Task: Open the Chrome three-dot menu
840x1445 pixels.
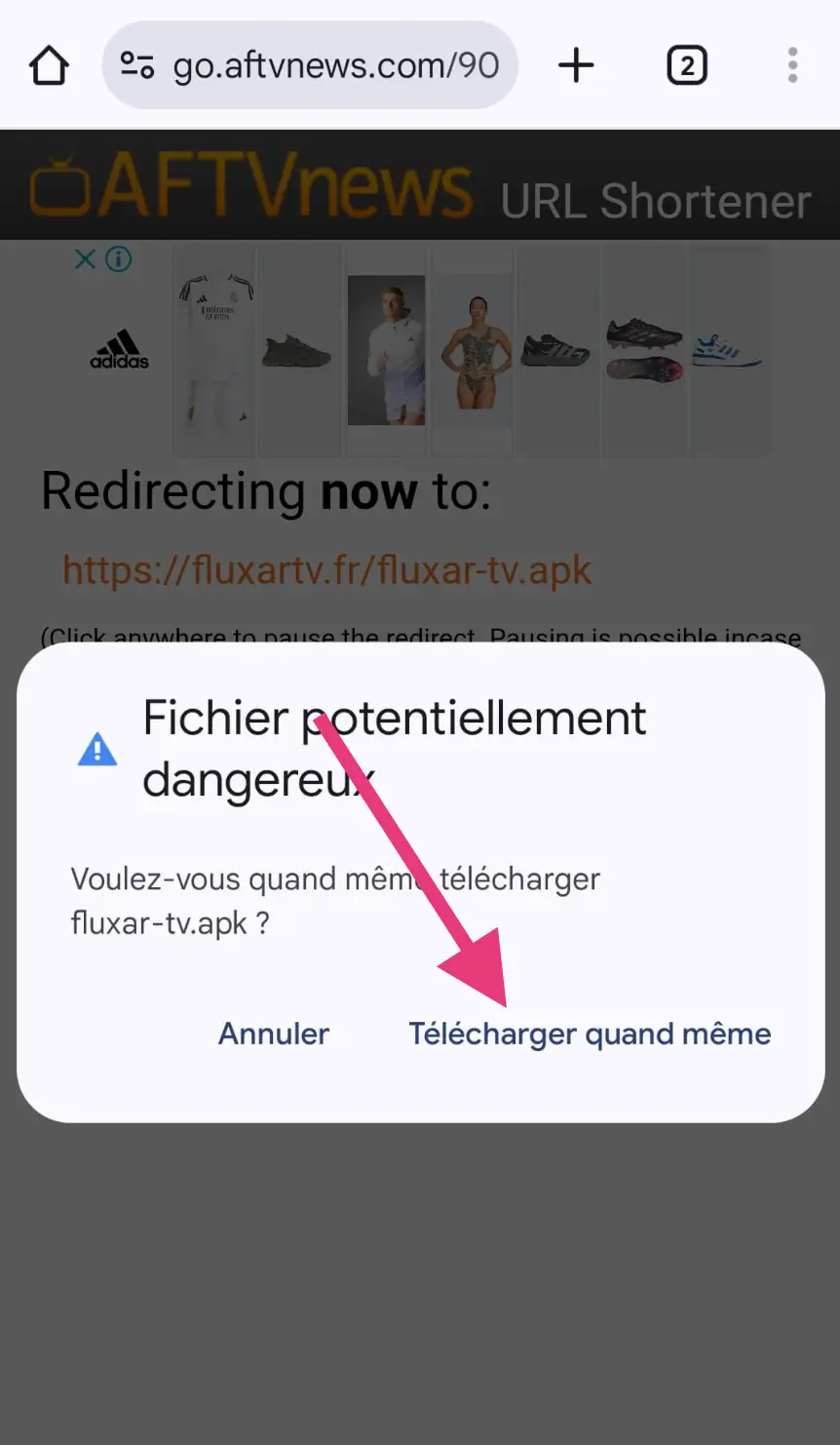Action: (791, 64)
